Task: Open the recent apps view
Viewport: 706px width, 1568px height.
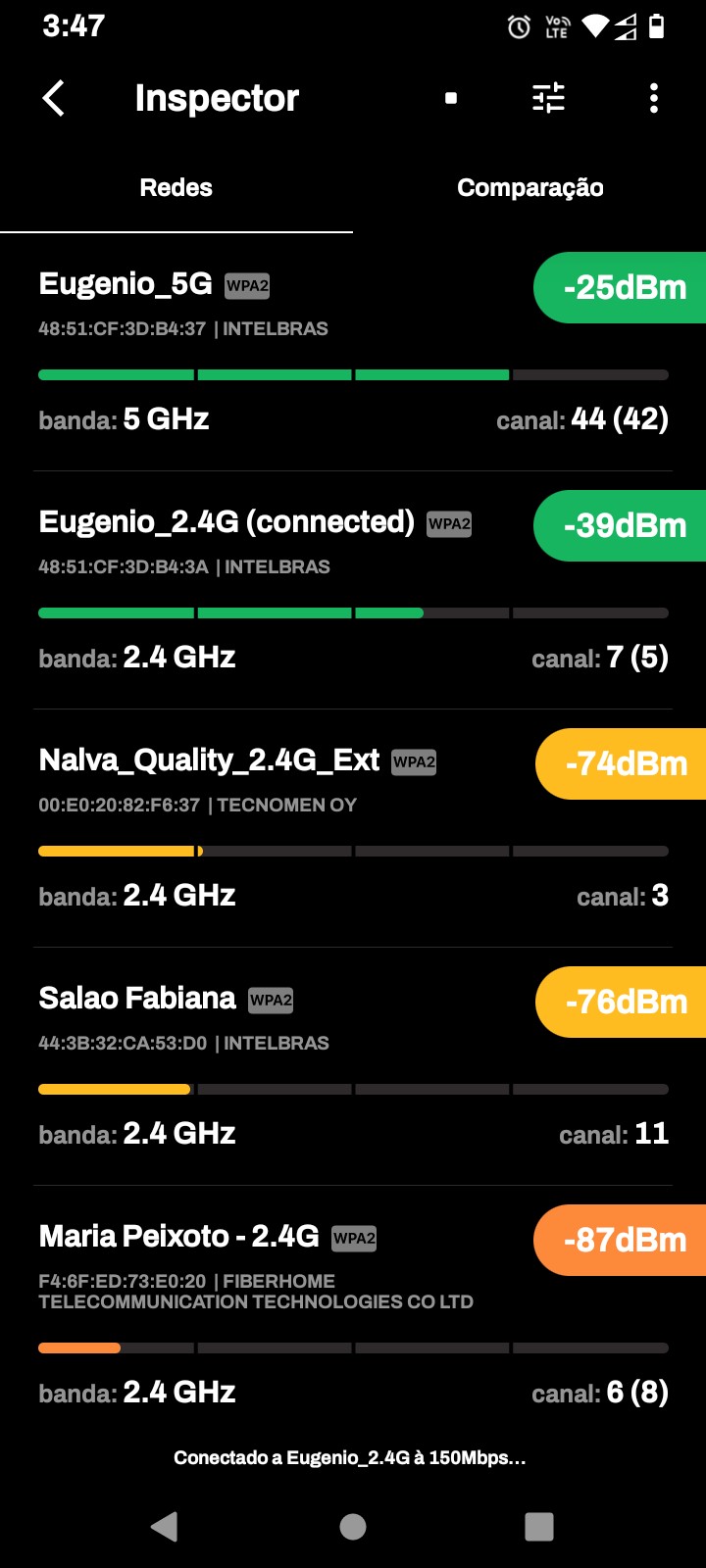Action: point(539,1526)
